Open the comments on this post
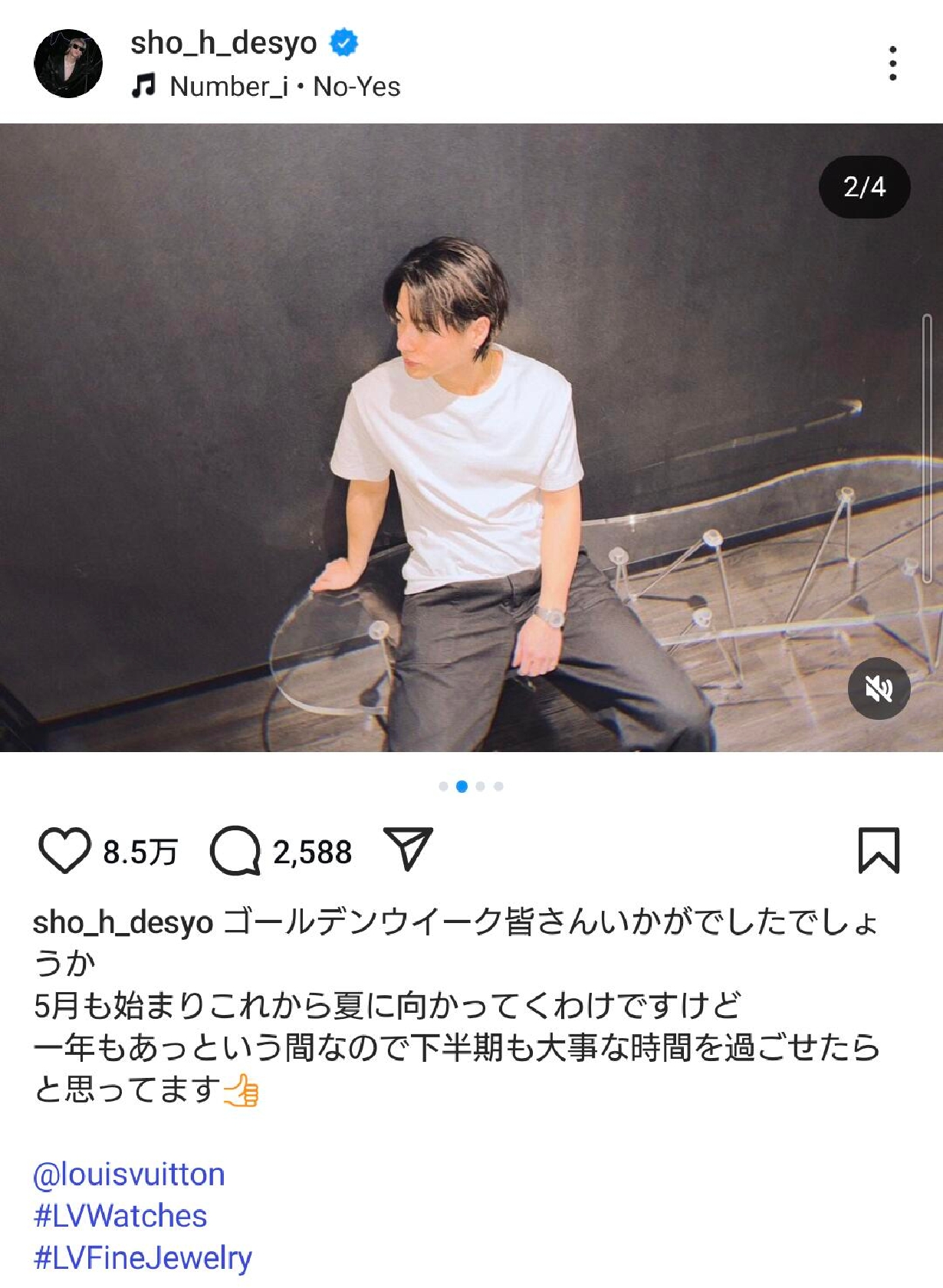 point(235,851)
